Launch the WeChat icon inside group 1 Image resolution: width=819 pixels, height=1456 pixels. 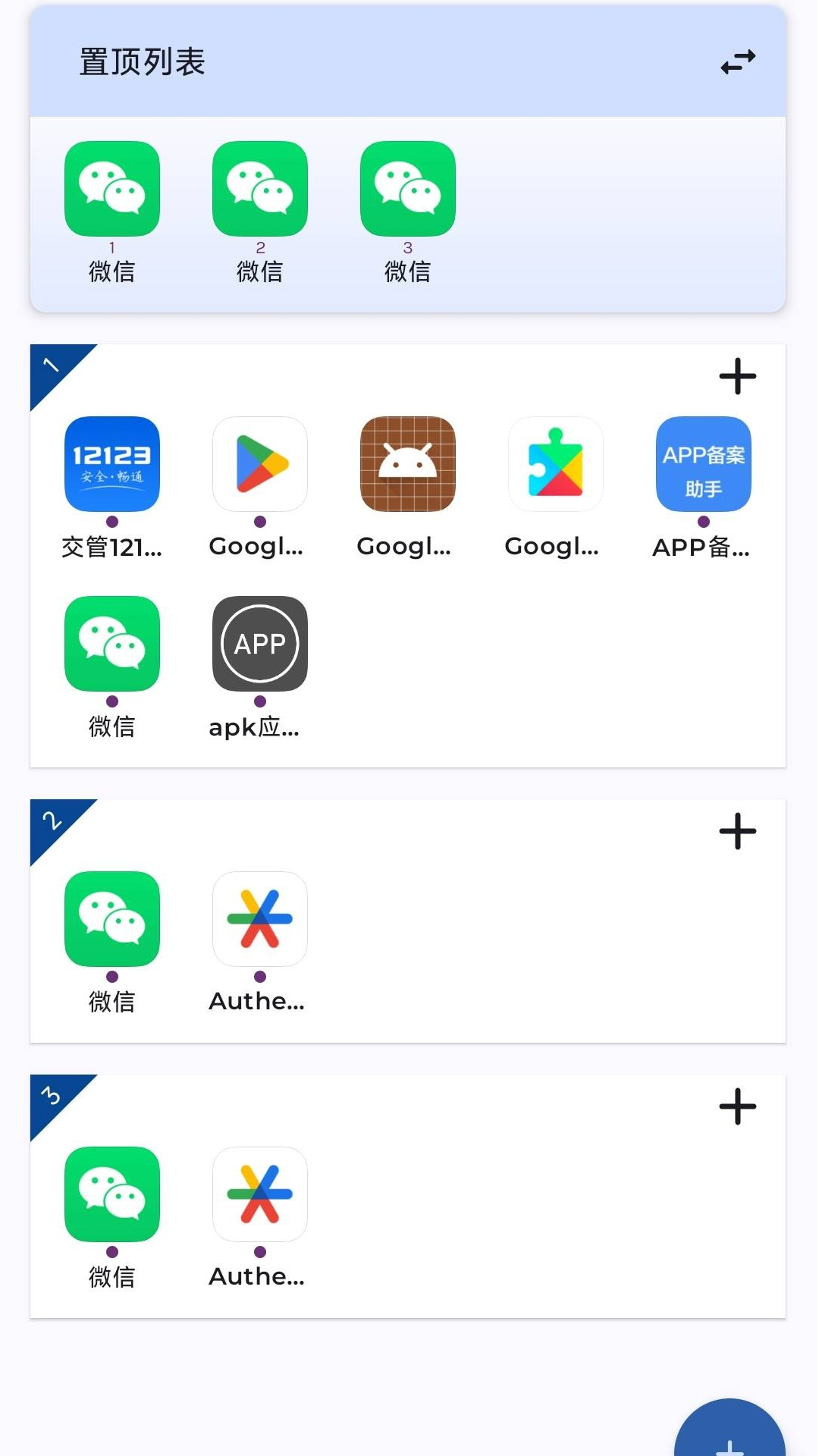tap(111, 642)
